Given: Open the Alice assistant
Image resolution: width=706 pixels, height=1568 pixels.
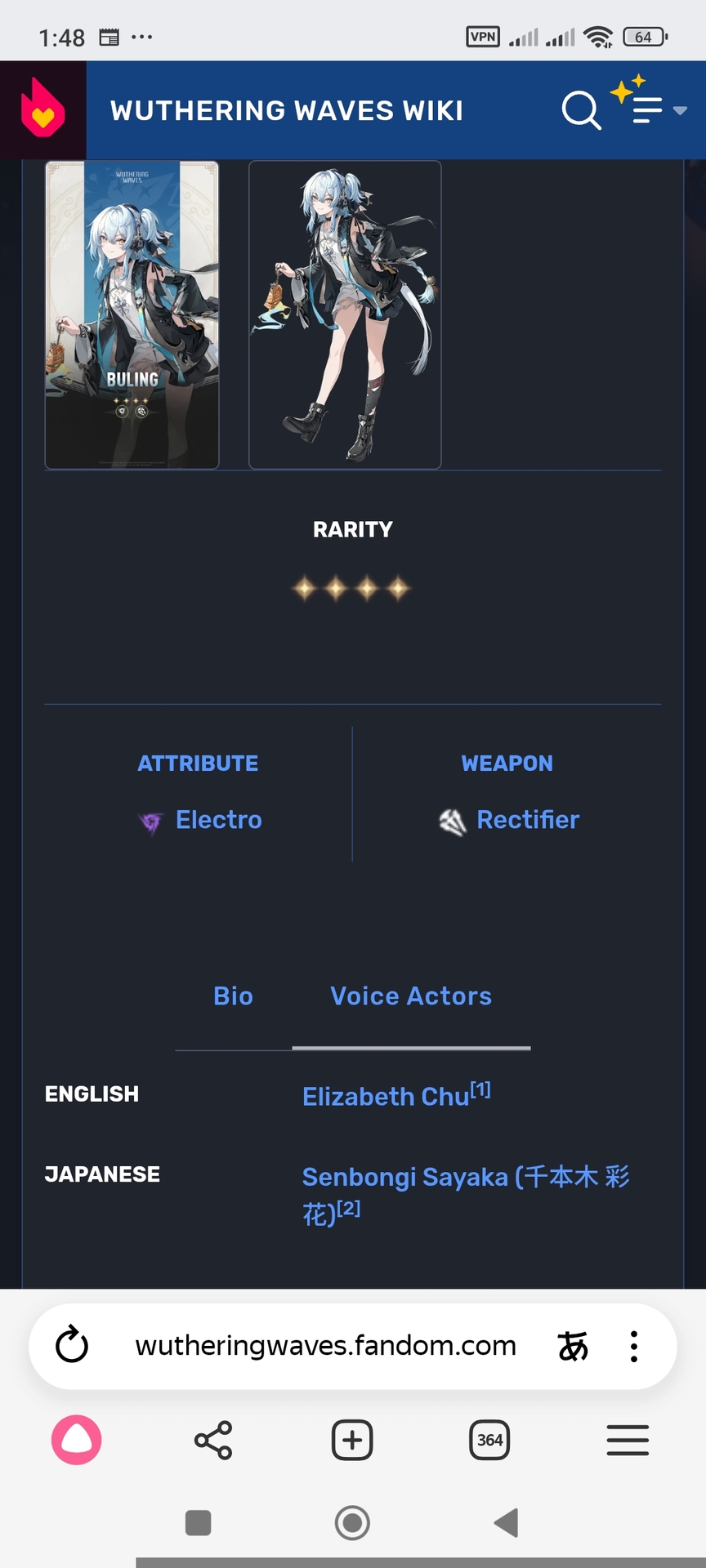Looking at the screenshot, I should click(77, 1440).
